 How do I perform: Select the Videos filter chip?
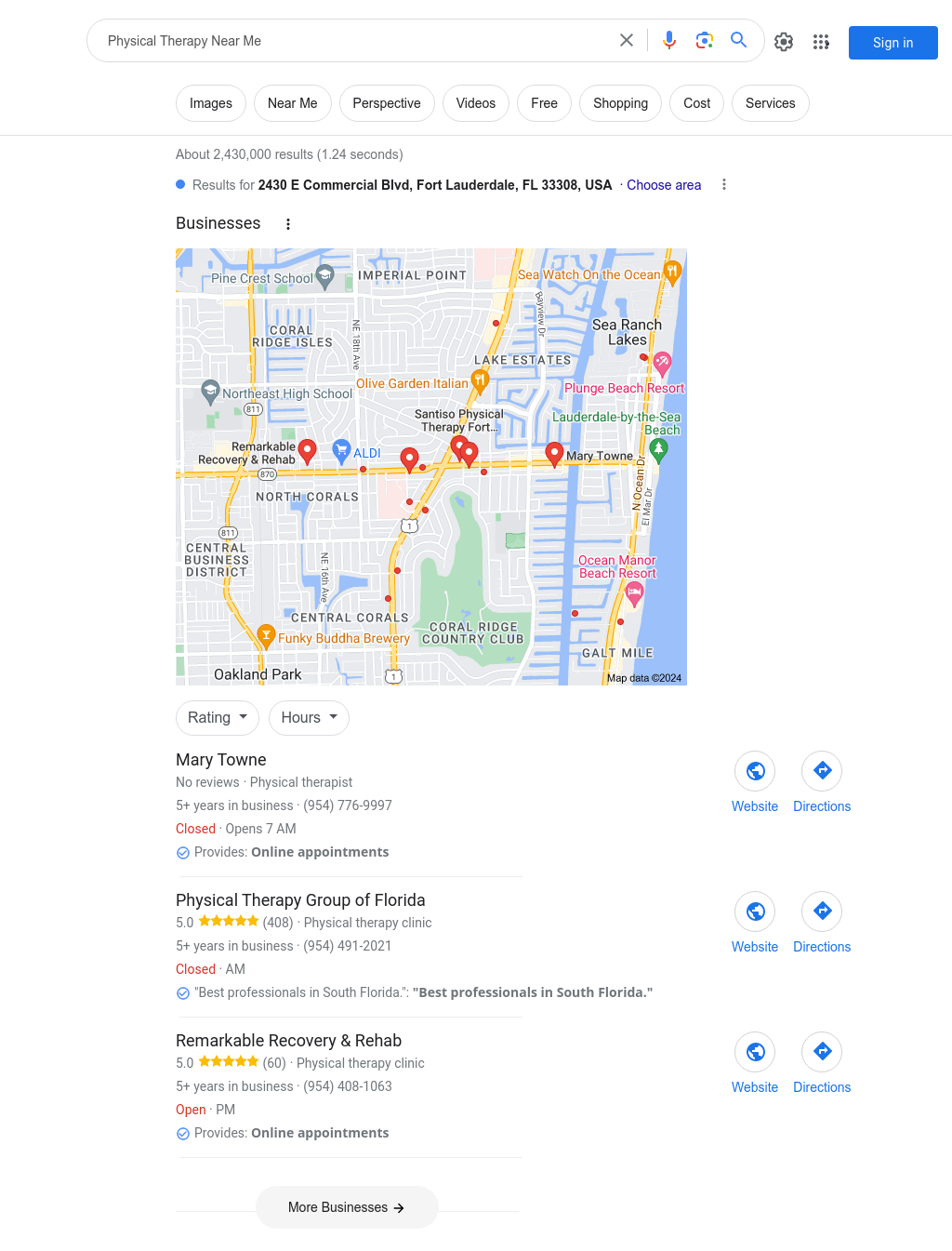click(x=475, y=103)
